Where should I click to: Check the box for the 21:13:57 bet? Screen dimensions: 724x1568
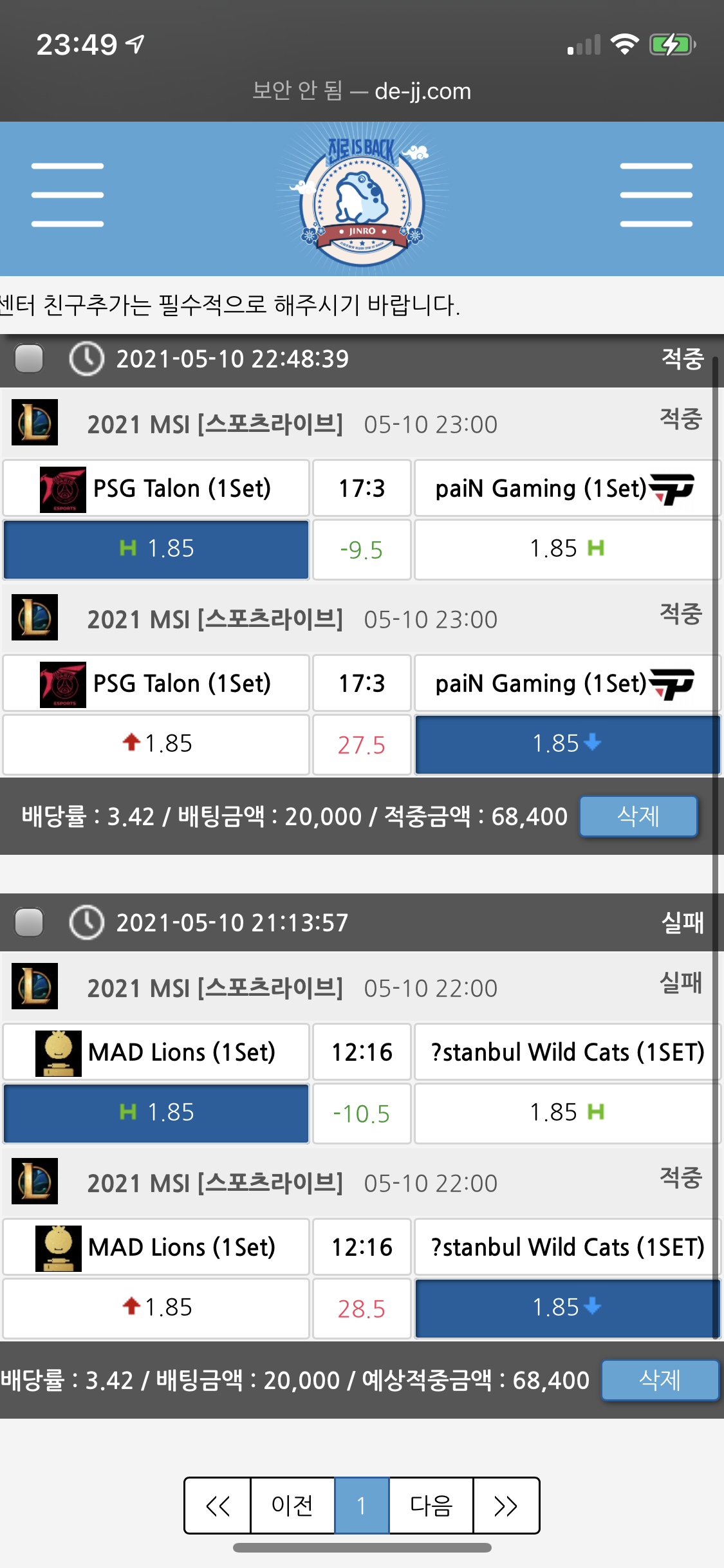coord(29,922)
